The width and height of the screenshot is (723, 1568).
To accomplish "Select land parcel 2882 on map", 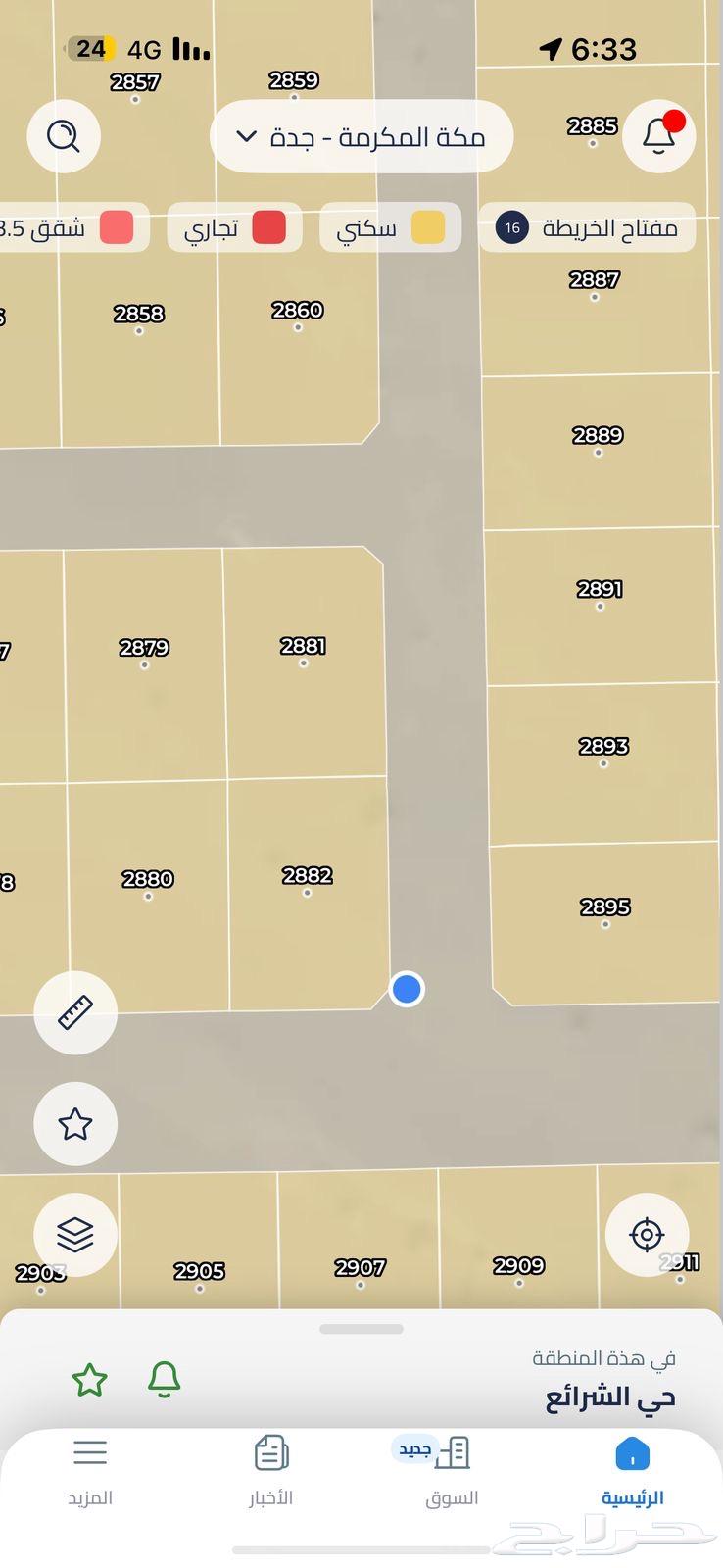I will click(308, 887).
